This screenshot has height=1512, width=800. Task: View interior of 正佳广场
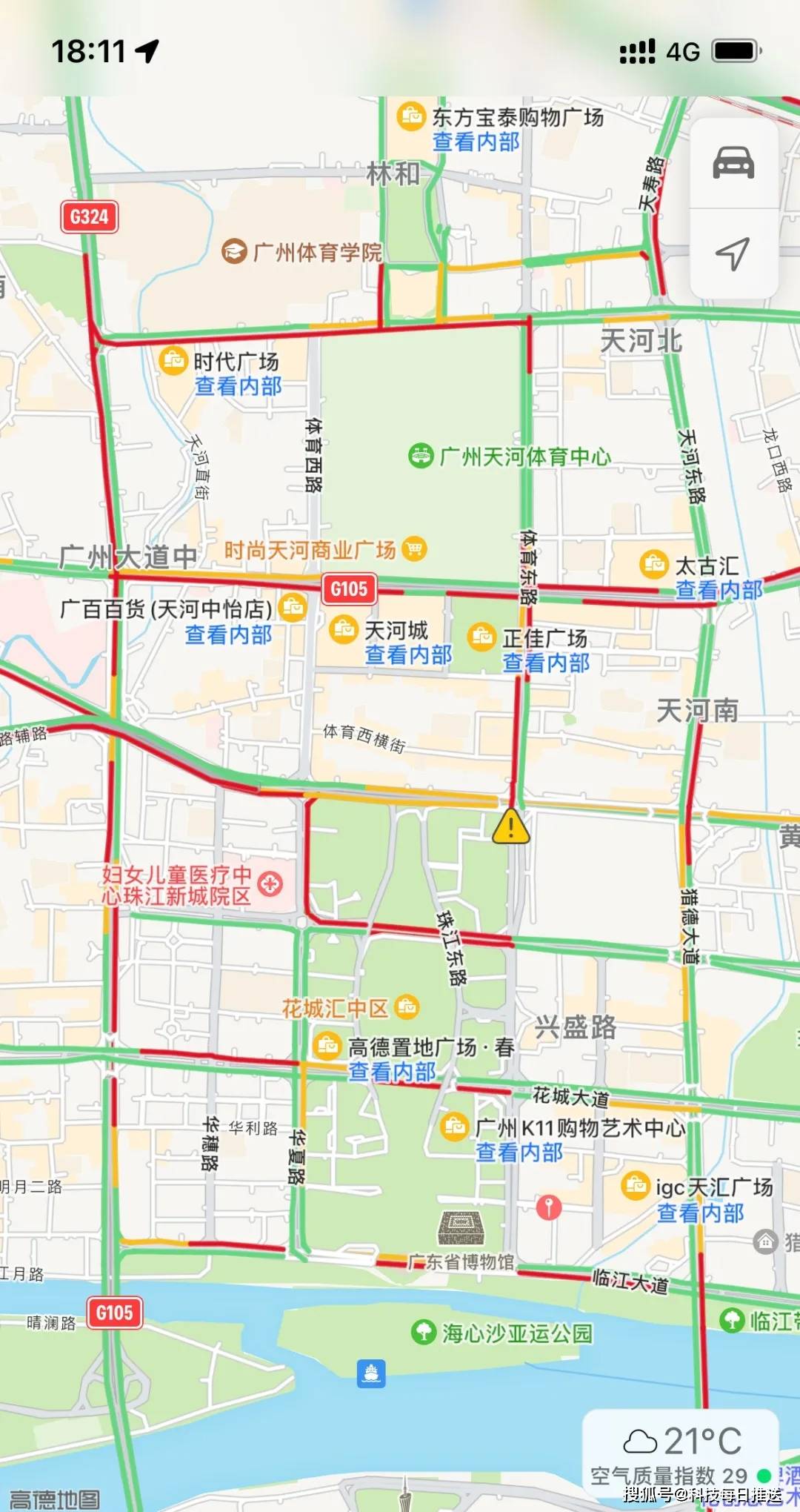coord(546,663)
